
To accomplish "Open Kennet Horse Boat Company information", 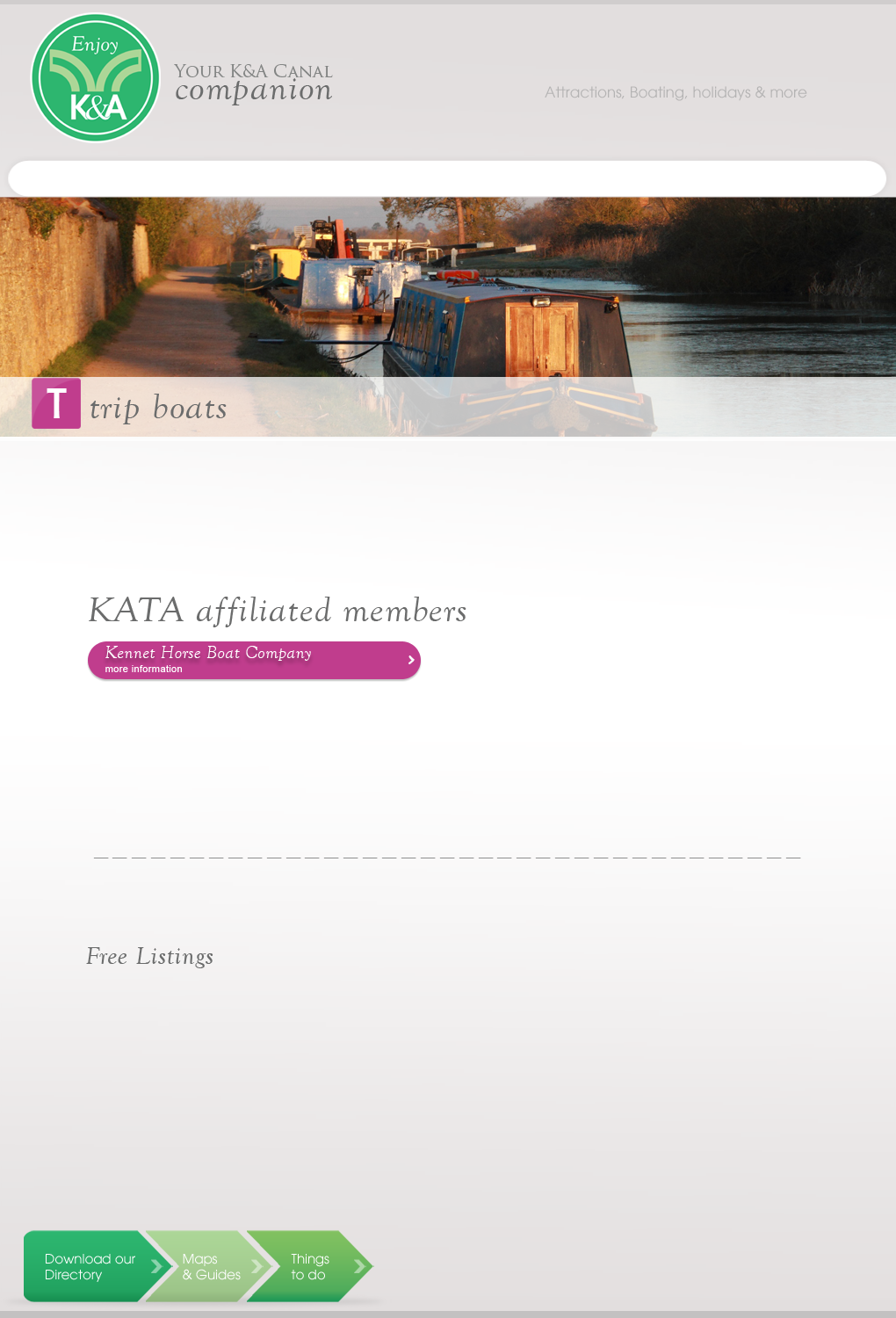I will tap(253, 660).
